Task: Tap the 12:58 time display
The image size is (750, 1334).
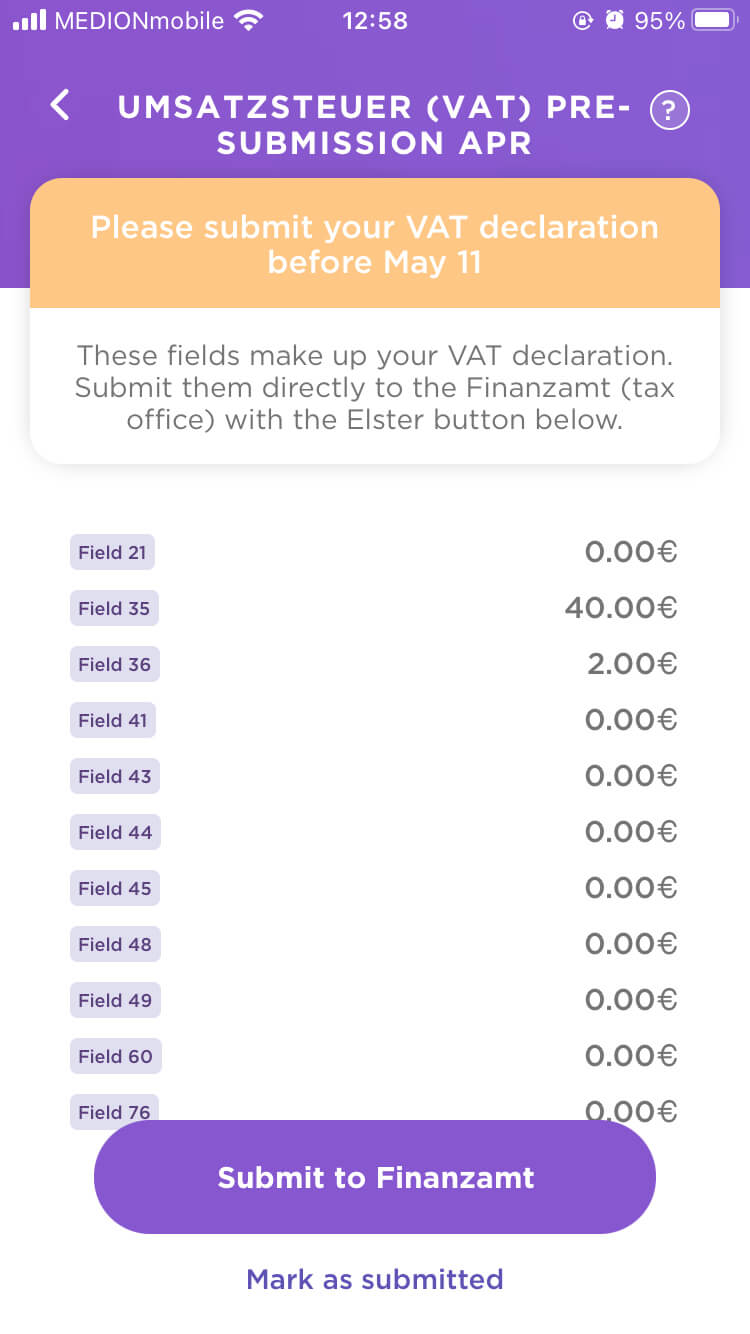Action: tap(375, 20)
